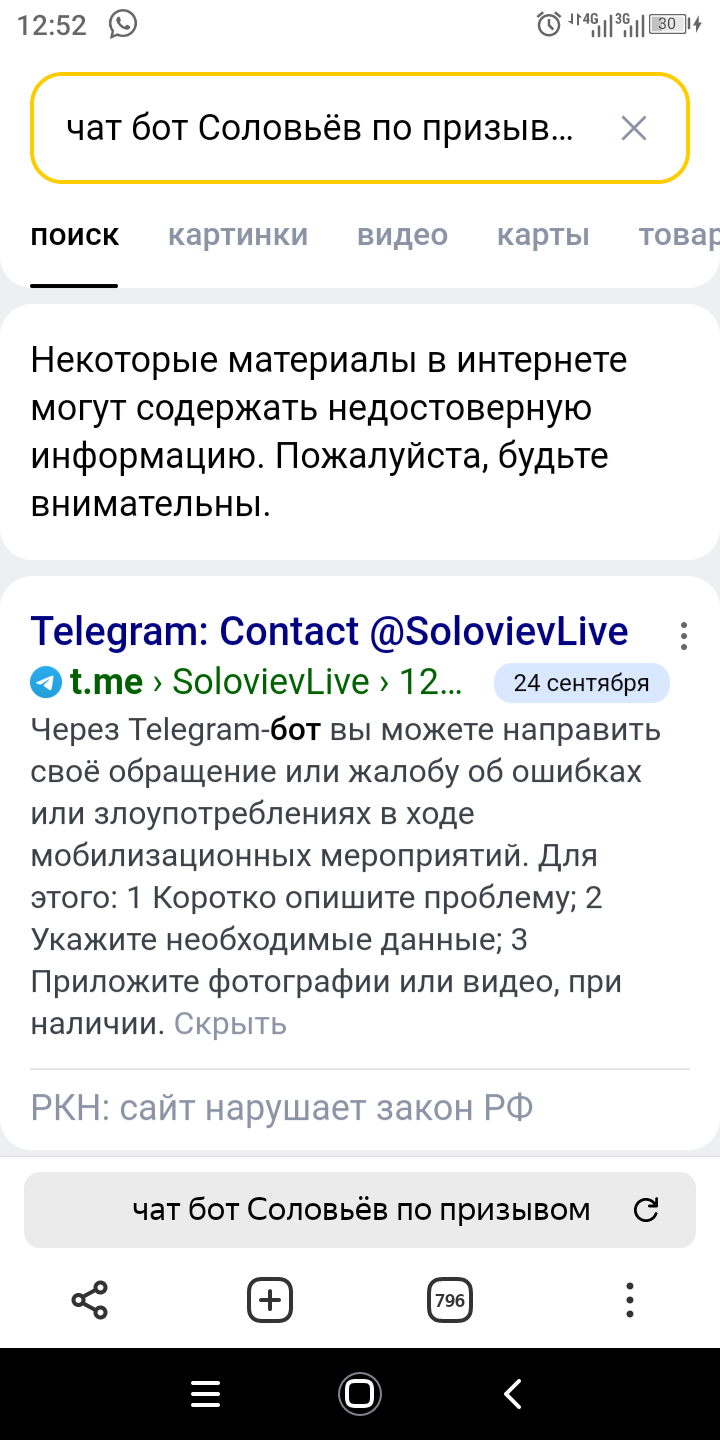Reload the current page
This screenshot has height=1440, width=720.
click(647, 1210)
